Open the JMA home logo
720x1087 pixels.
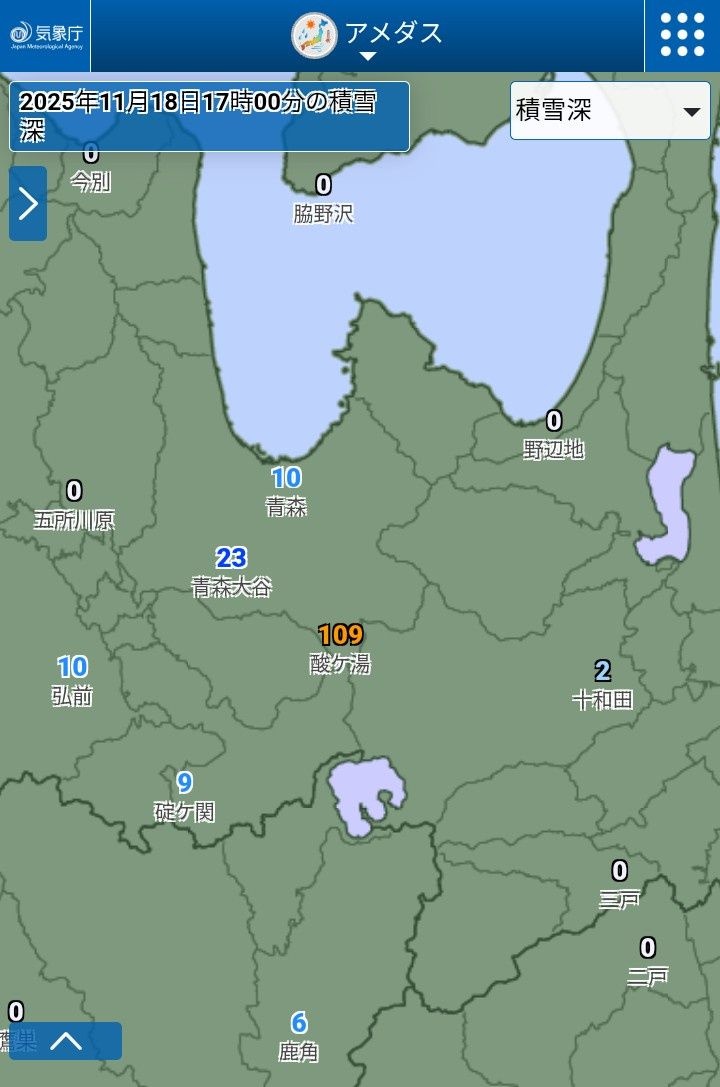(x=46, y=36)
